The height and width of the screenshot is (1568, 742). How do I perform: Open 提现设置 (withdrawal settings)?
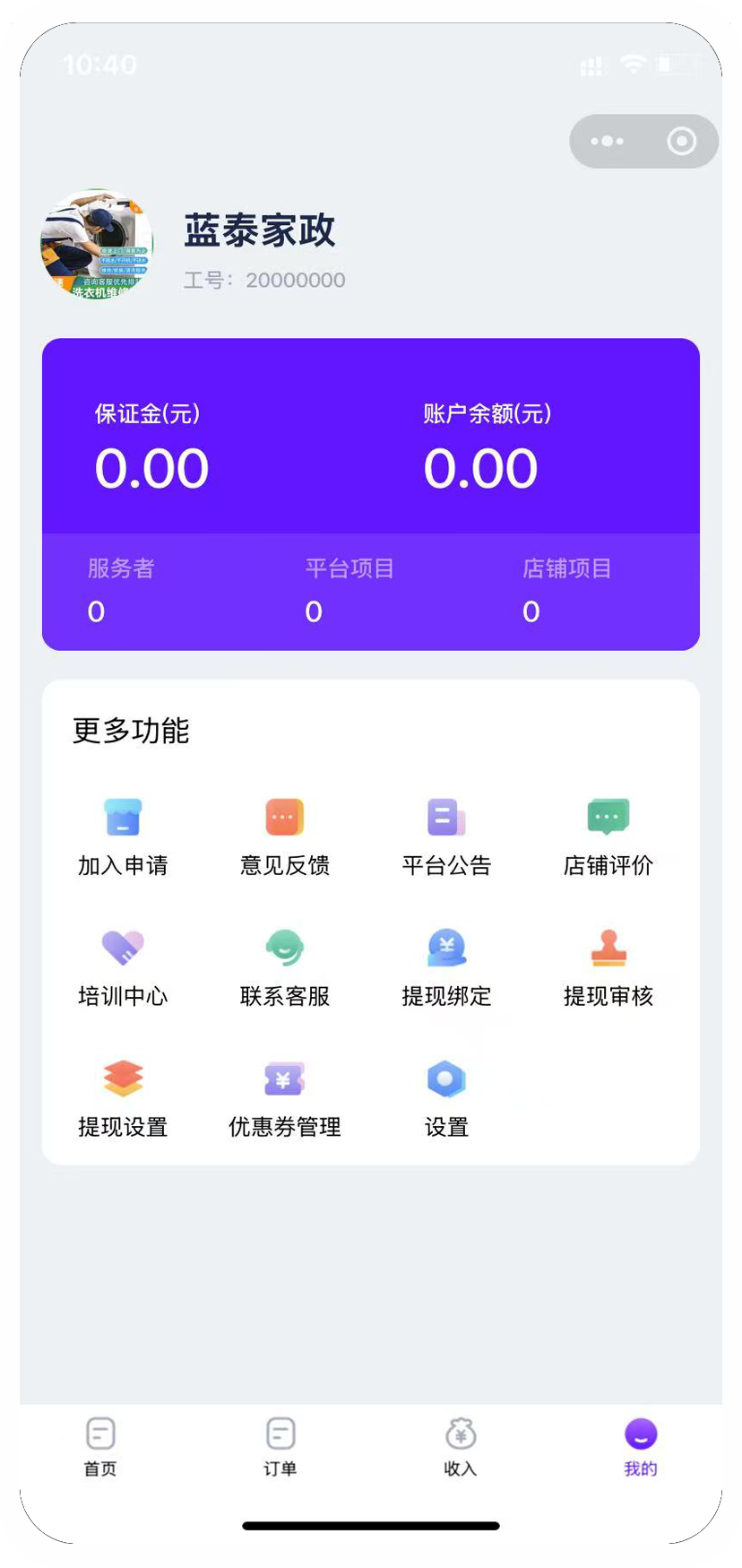(123, 1099)
